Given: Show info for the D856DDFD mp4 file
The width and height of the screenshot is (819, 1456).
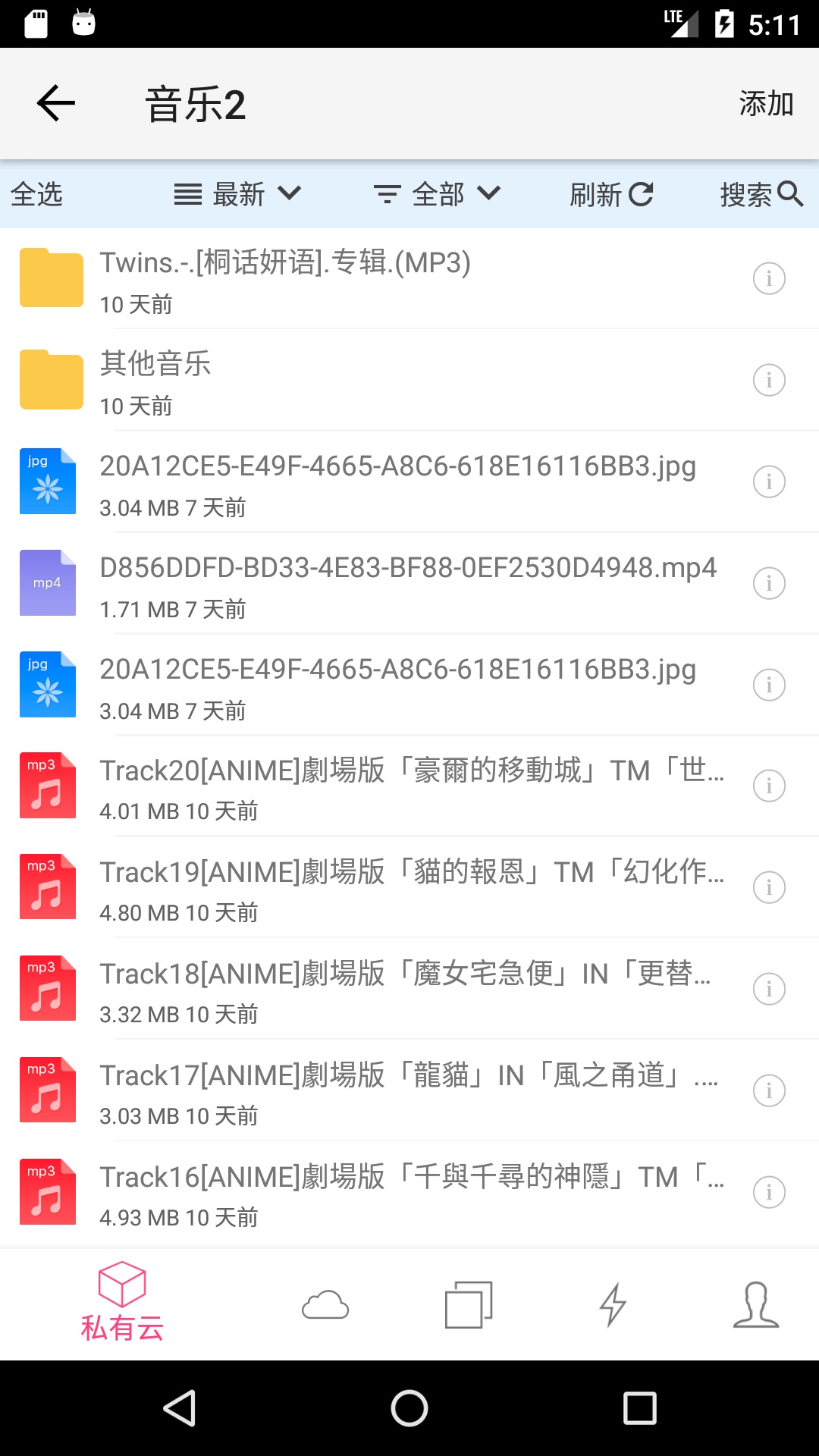Looking at the screenshot, I should (x=769, y=583).
